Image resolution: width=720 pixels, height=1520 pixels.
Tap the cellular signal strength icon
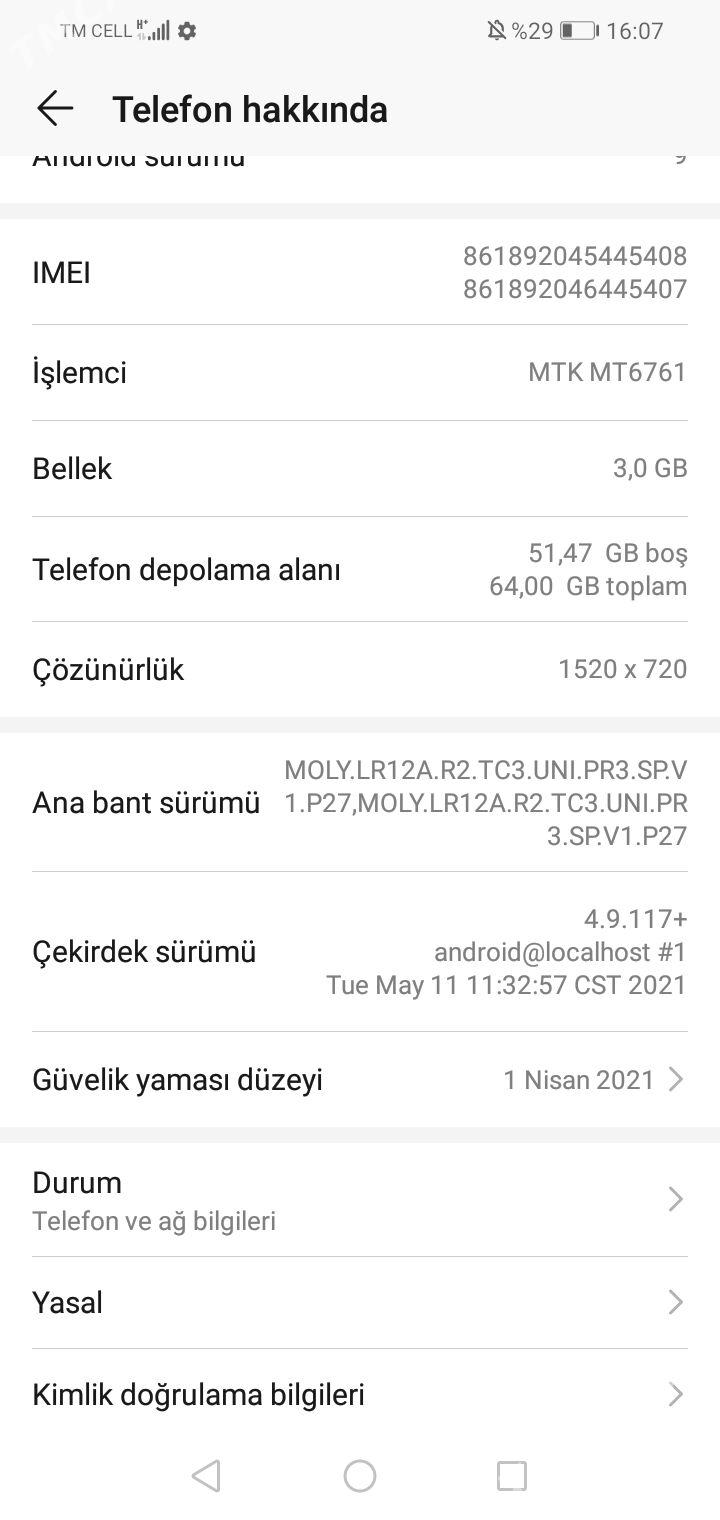pyautogui.click(x=158, y=31)
